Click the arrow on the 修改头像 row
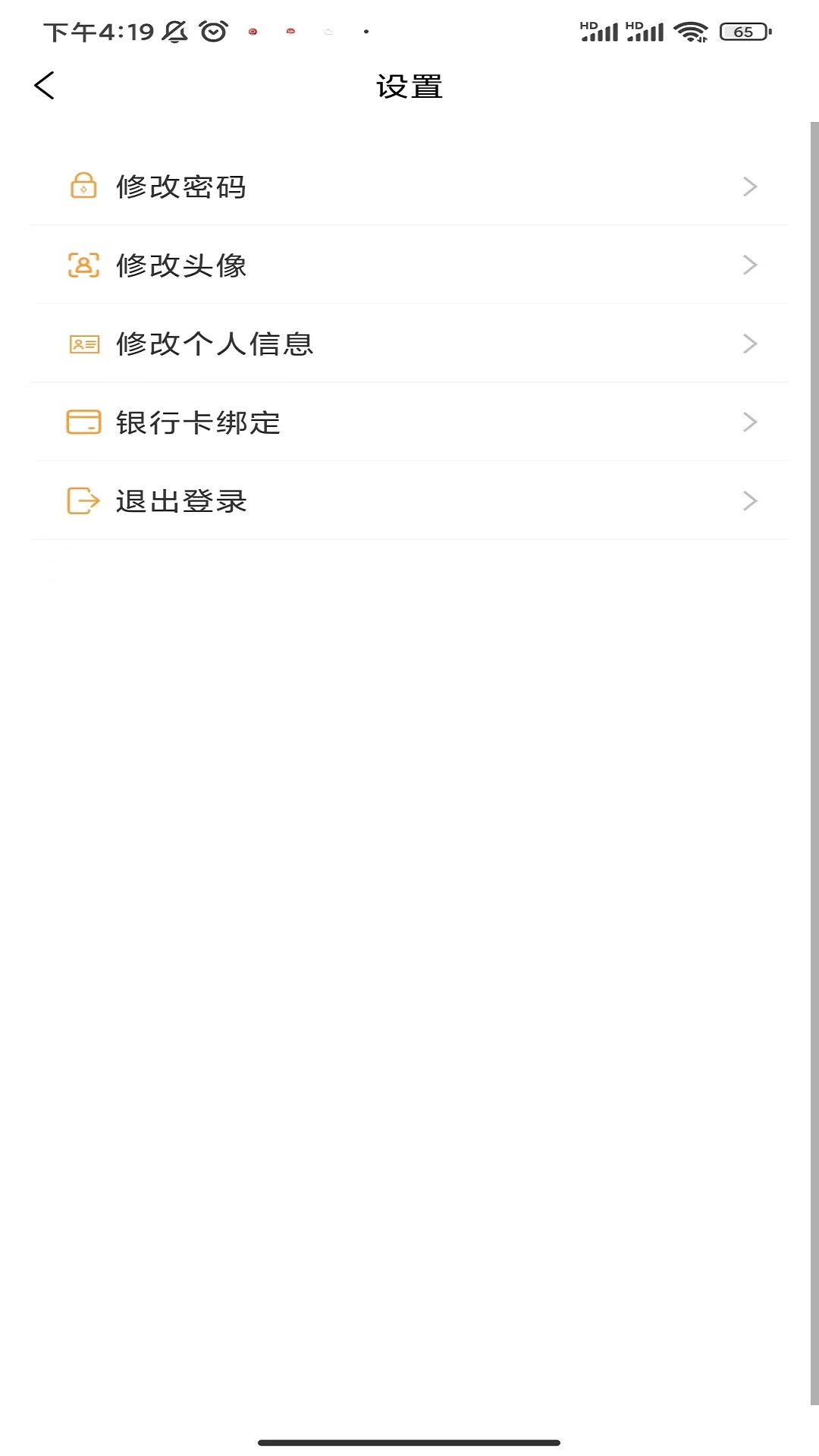The image size is (819, 1456). pyautogui.click(x=749, y=265)
